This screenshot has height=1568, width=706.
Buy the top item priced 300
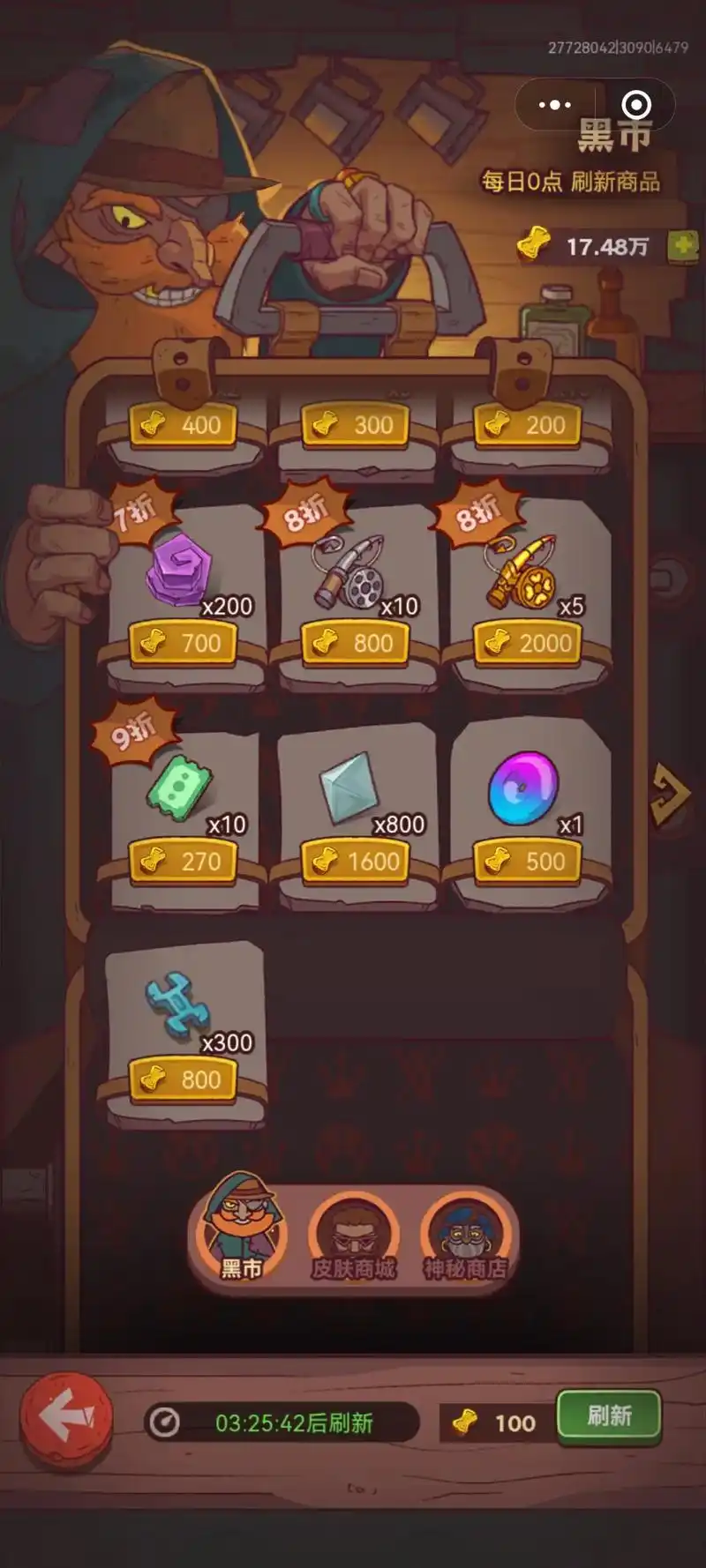click(355, 425)
